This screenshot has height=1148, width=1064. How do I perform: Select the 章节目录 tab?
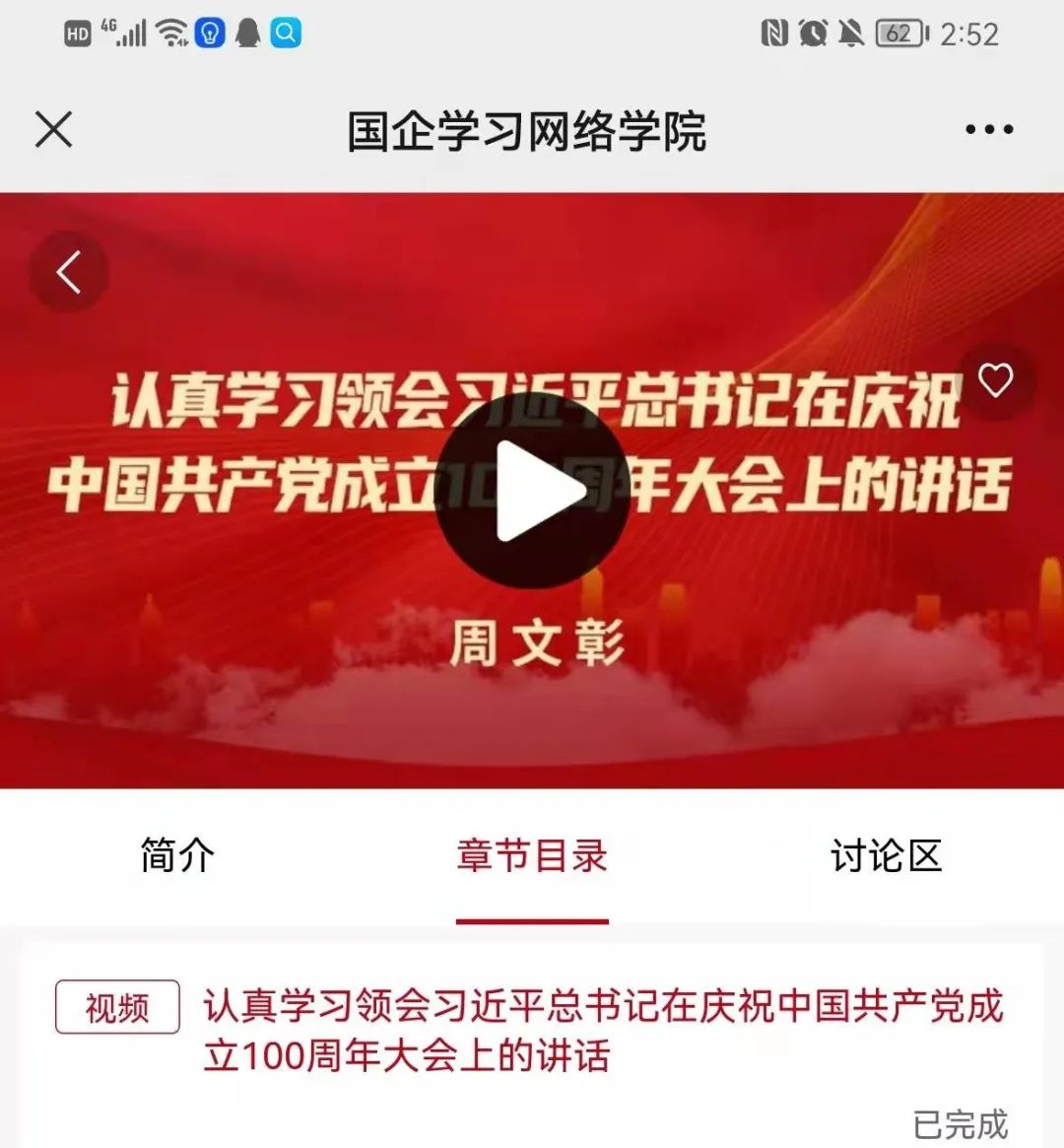coord(532,855)
